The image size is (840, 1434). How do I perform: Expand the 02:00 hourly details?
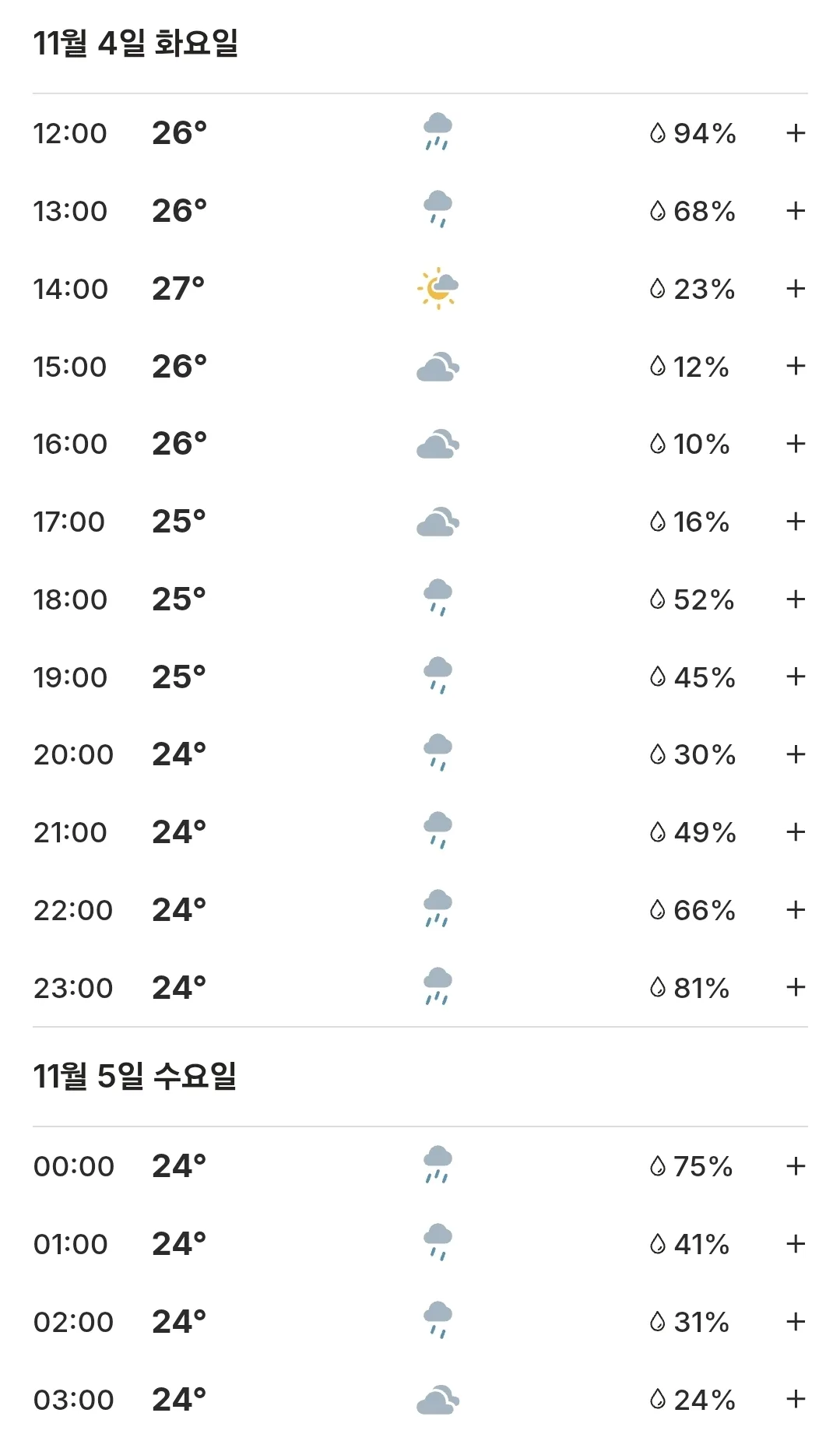pos(795,1322)
